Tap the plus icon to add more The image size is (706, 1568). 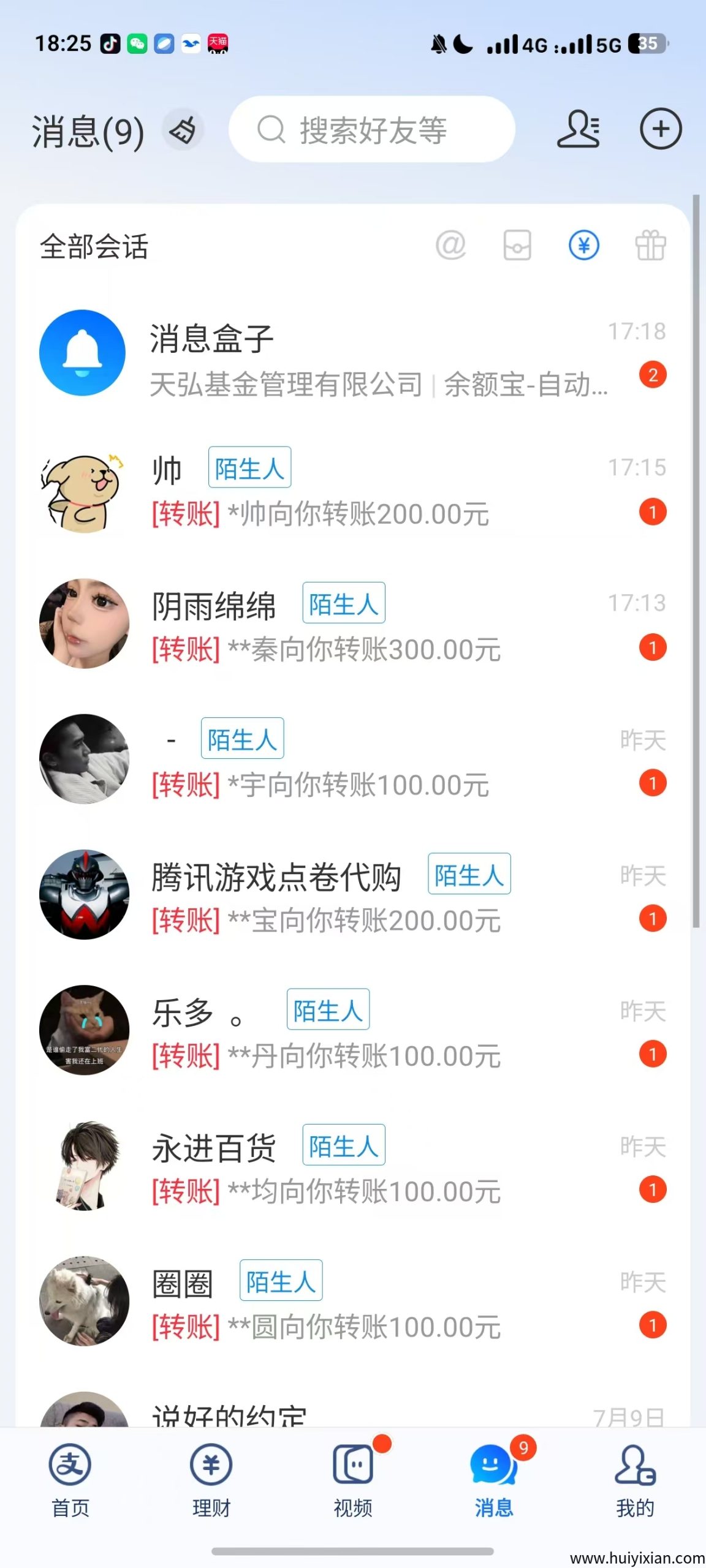(x=660, y=129)
